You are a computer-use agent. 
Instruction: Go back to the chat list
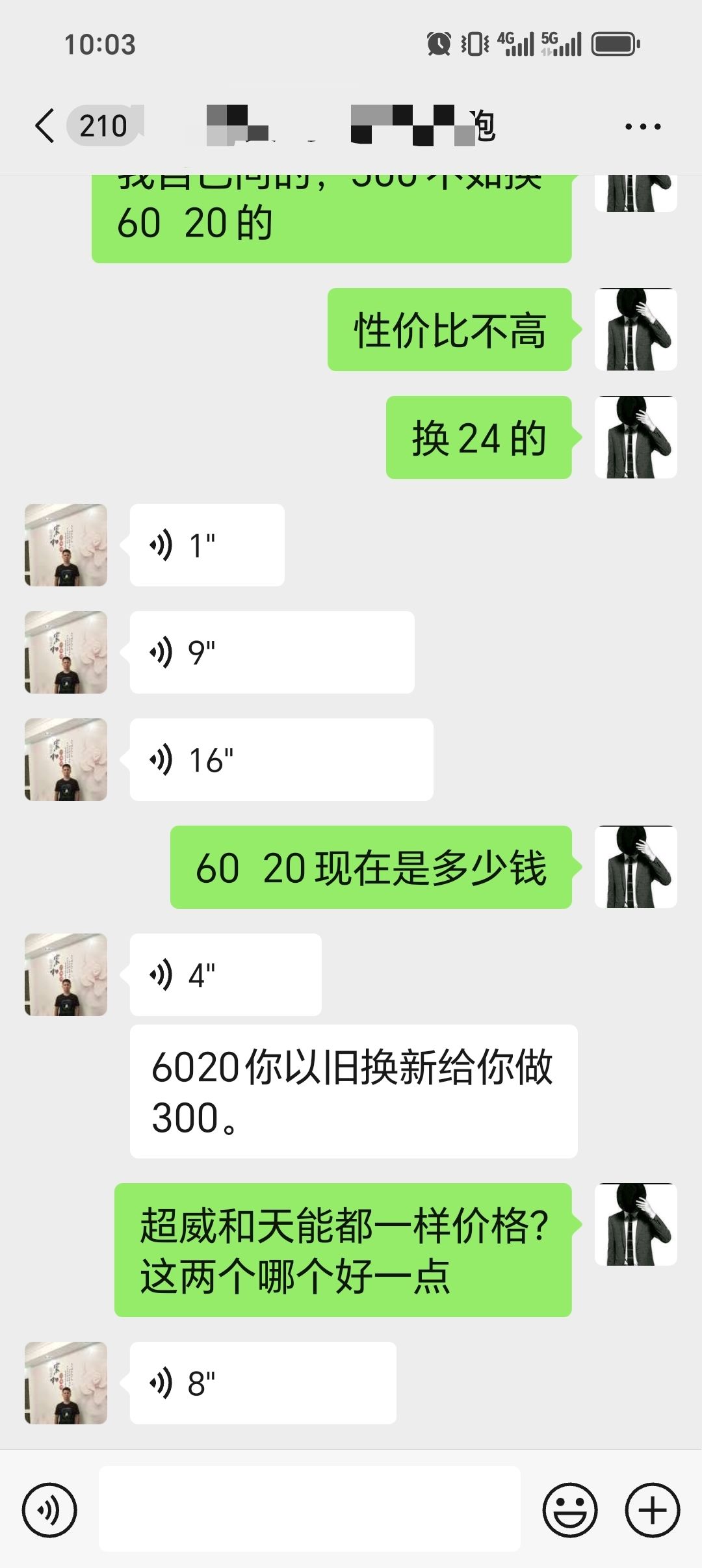coord(45,125)
